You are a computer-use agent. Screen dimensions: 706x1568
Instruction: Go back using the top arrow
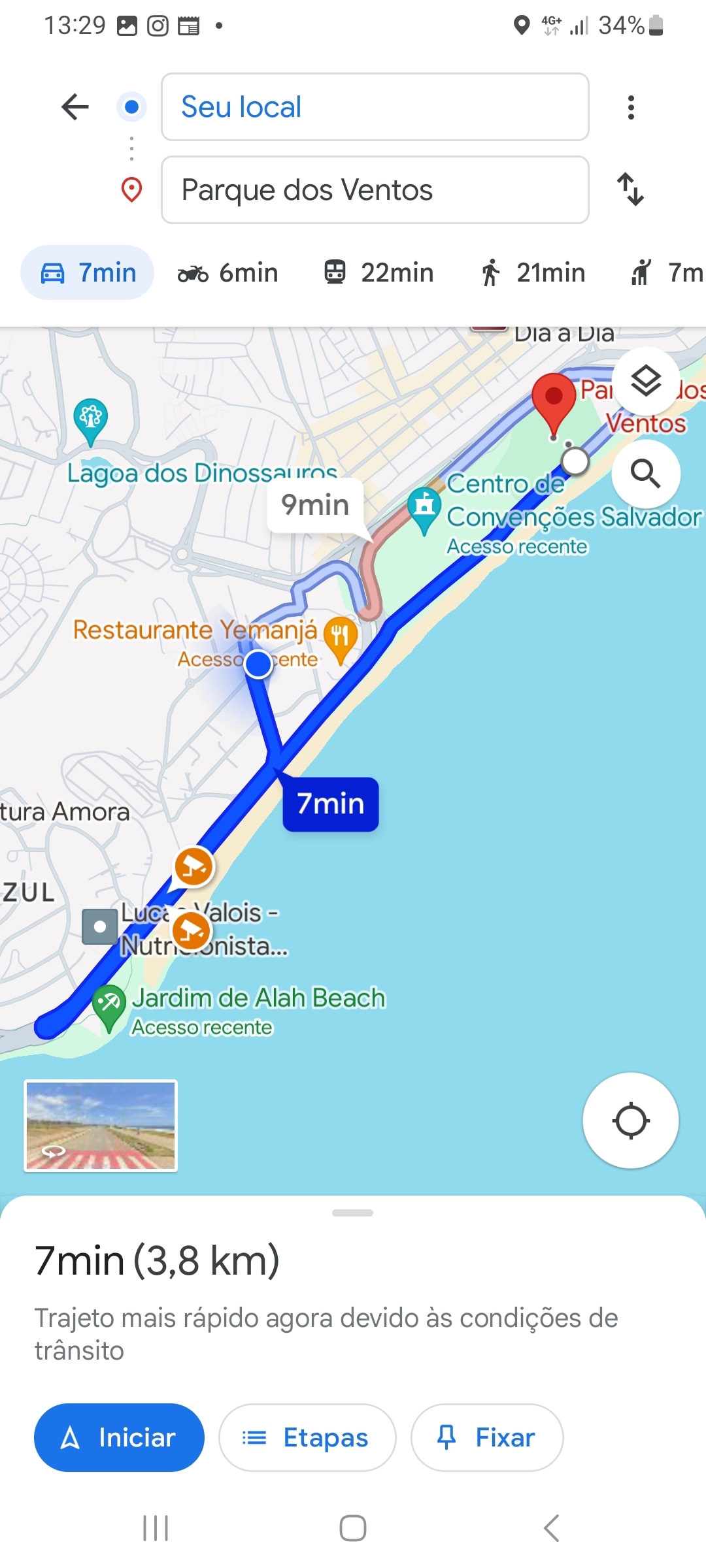tap(75, 107)
